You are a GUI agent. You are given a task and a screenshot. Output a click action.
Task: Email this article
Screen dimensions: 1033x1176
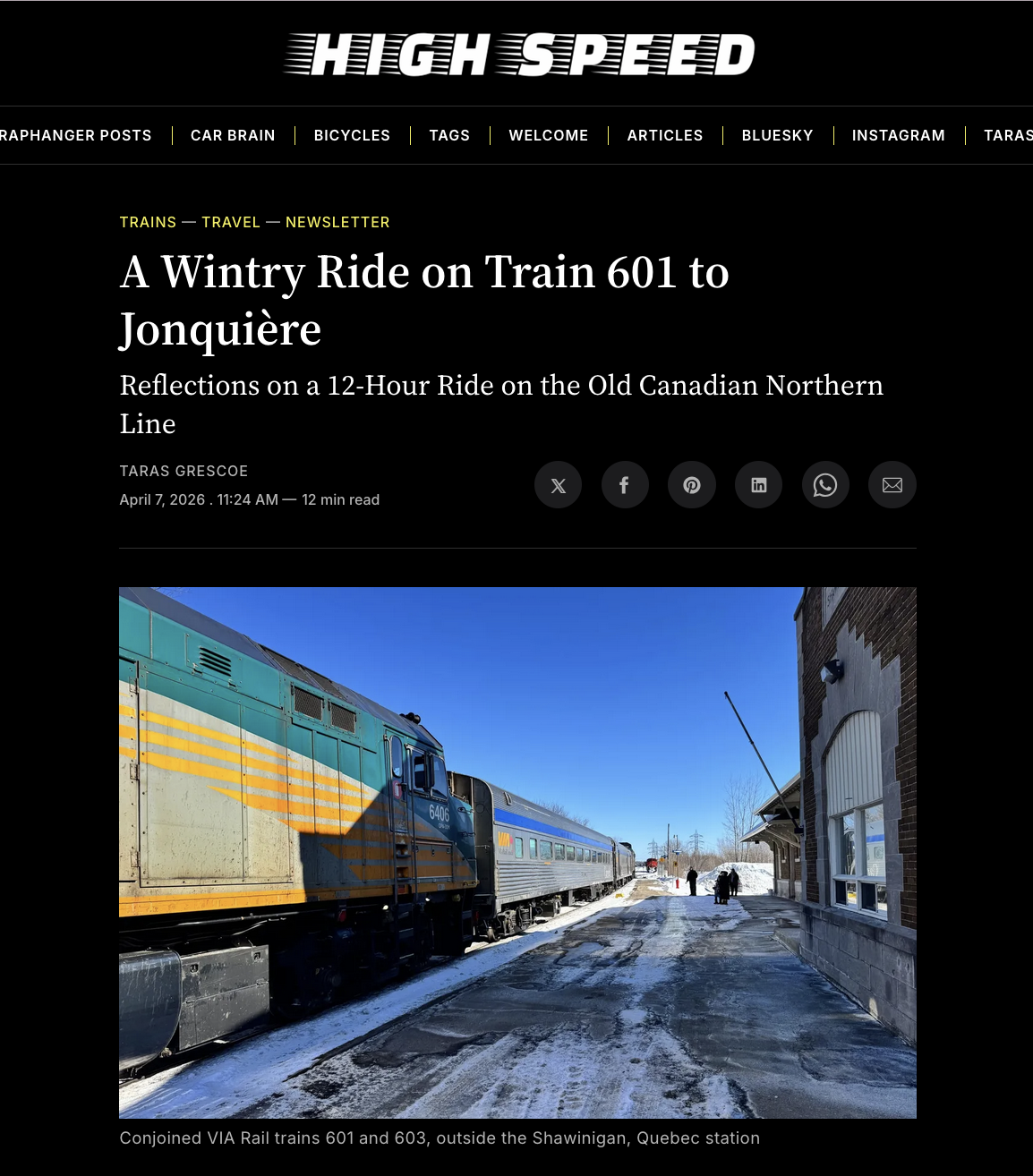(x=892, y=485)
